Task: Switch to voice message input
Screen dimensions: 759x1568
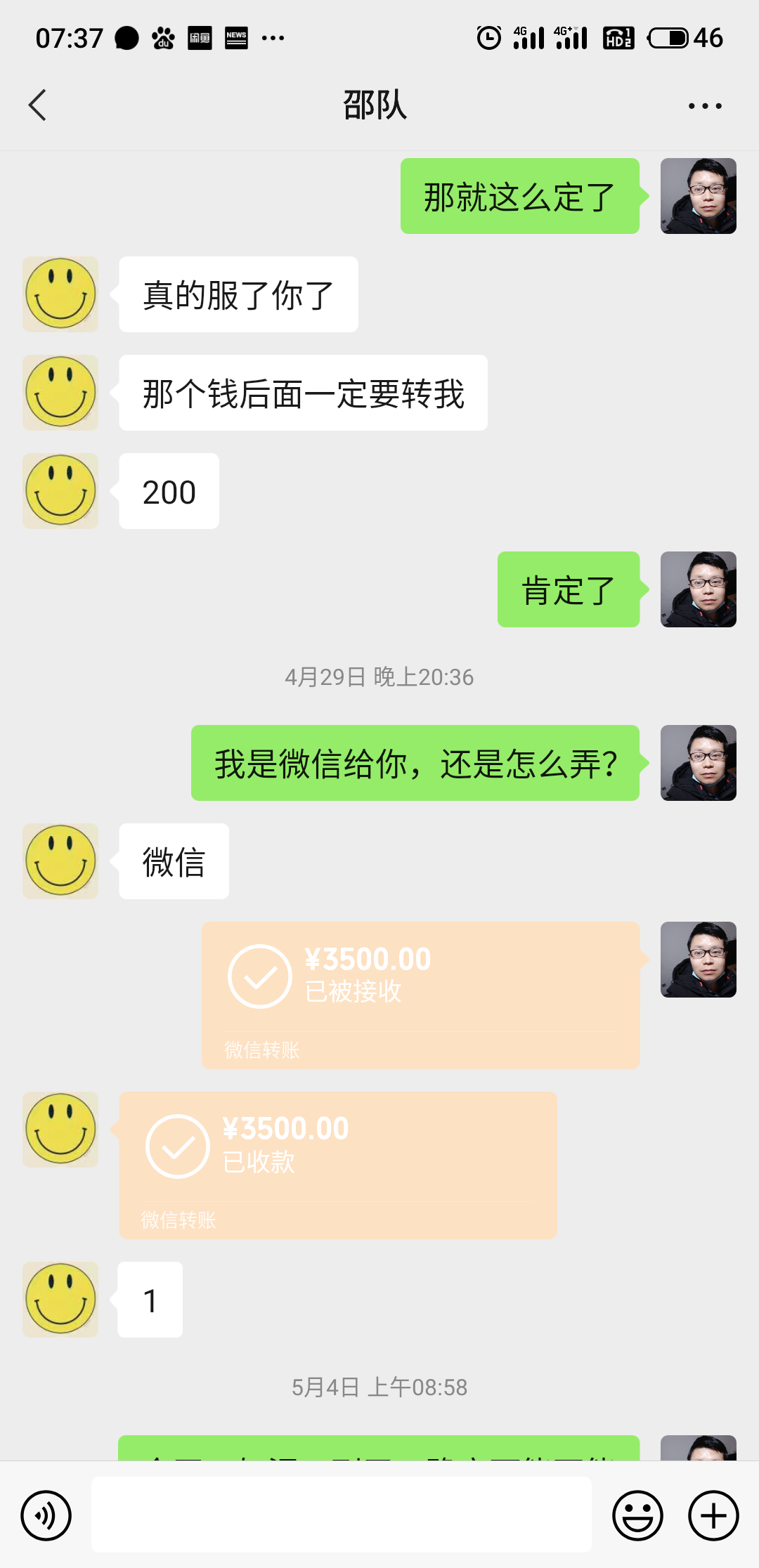Action: click(46, 1515)
